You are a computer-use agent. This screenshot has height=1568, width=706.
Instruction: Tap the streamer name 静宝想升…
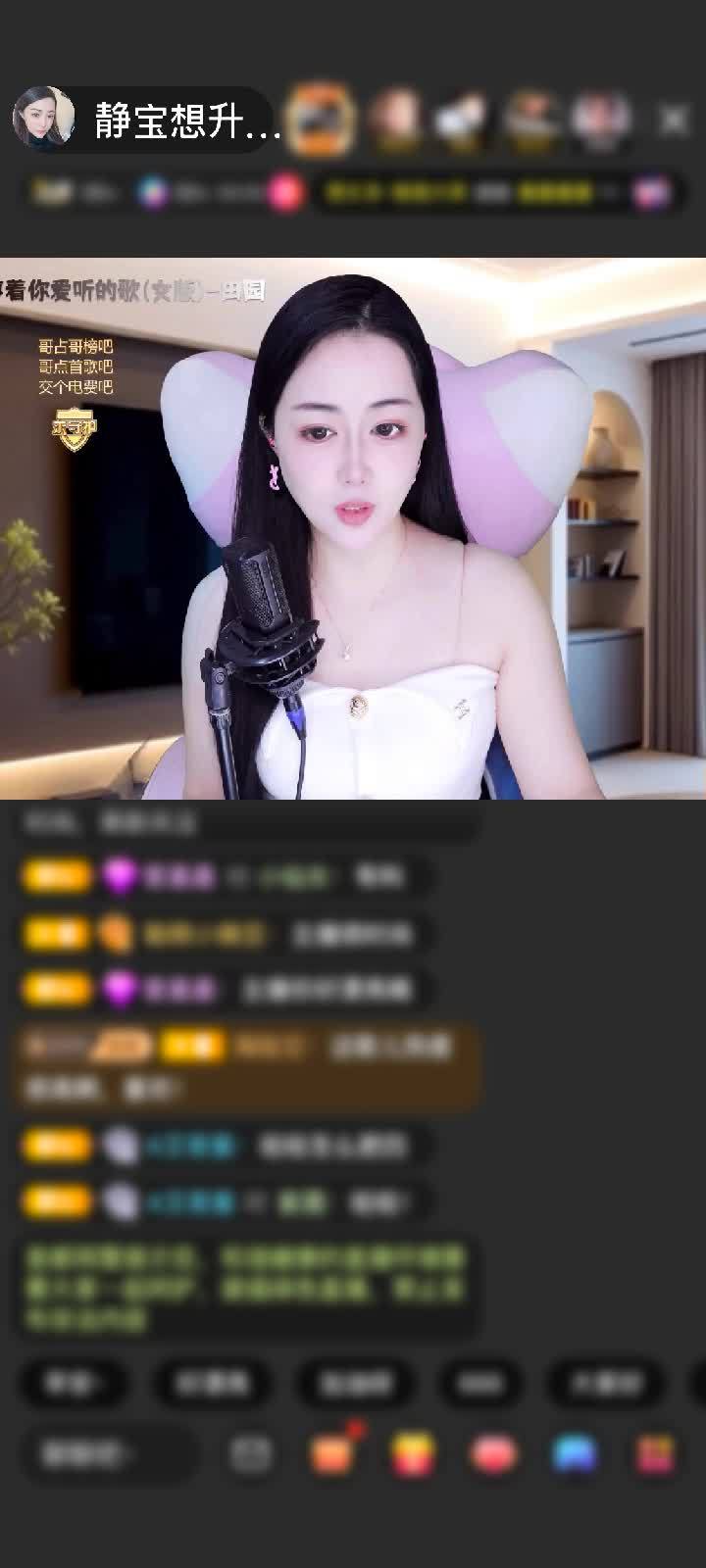point(186,122)
